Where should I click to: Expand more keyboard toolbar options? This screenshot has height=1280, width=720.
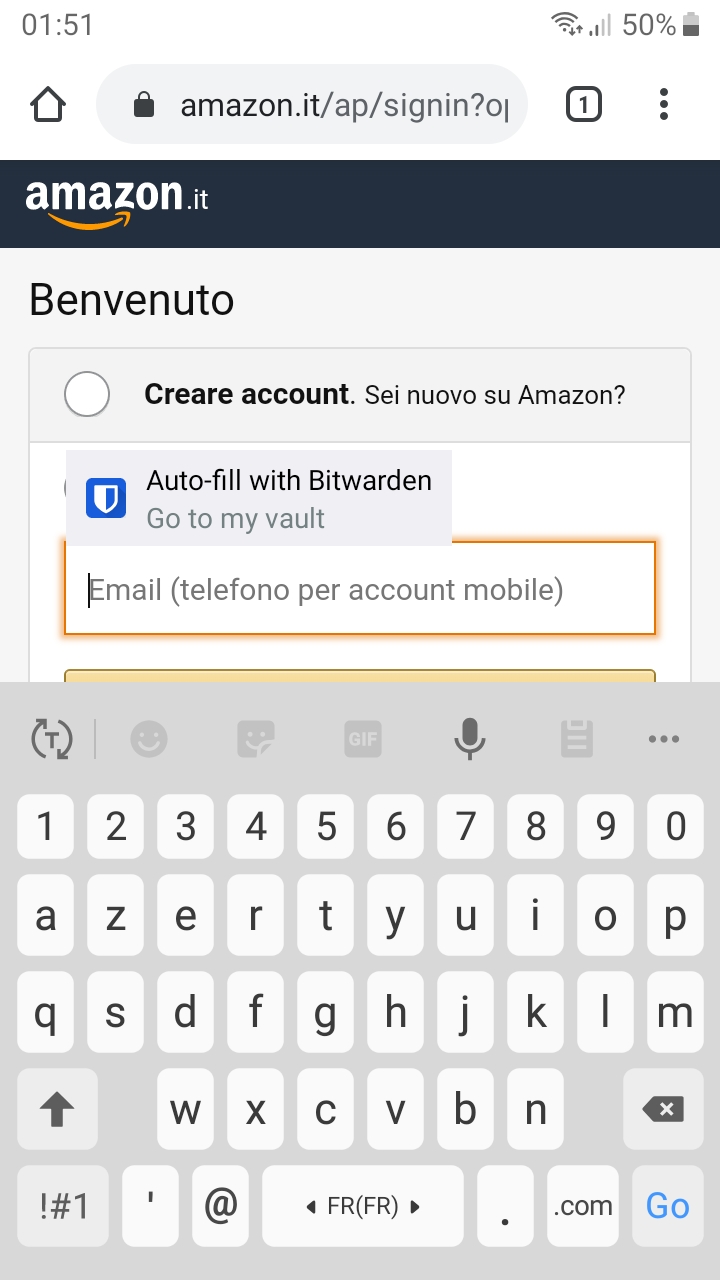tap(664, 740)
